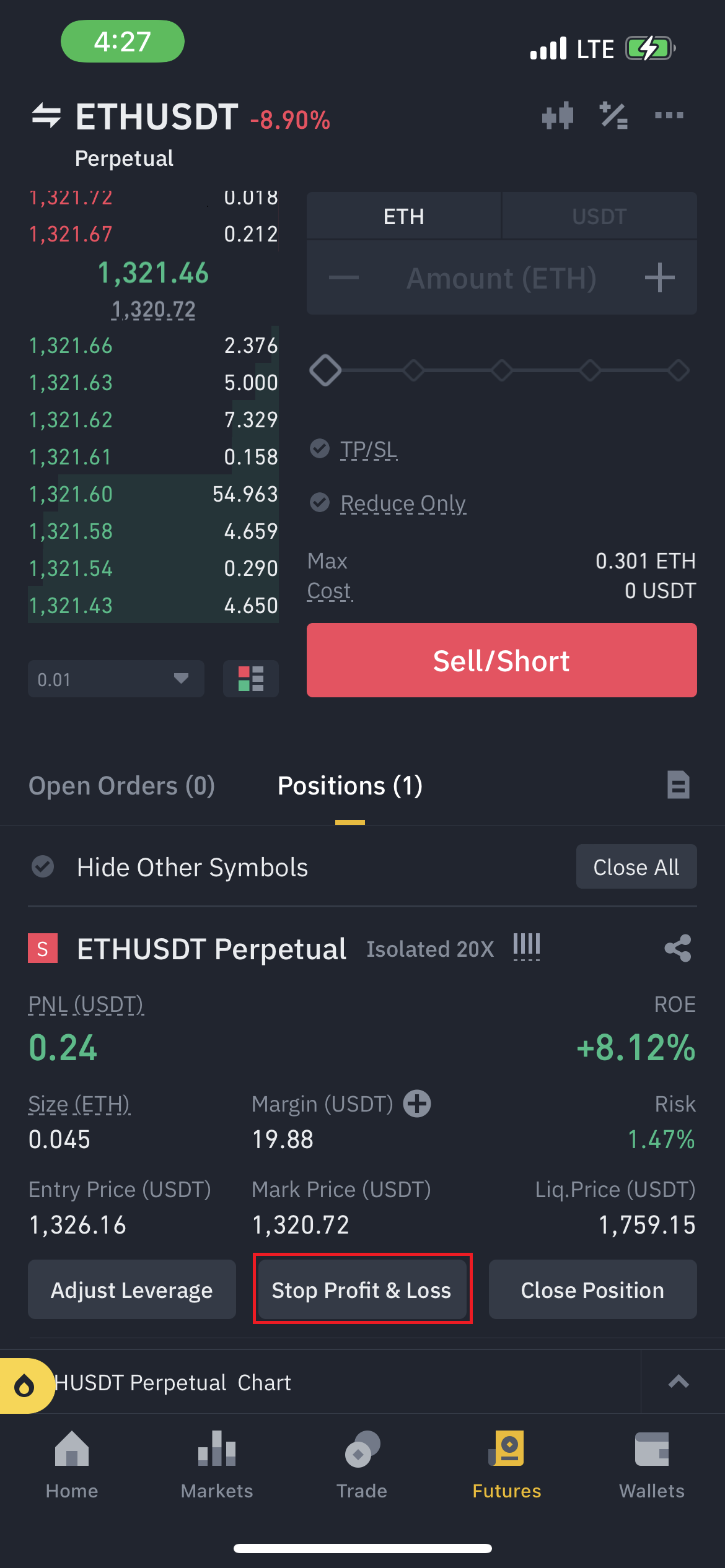Add margin with the plus icon
The height and width of the screenshot is (1568, 725).
click(417, 1104)
